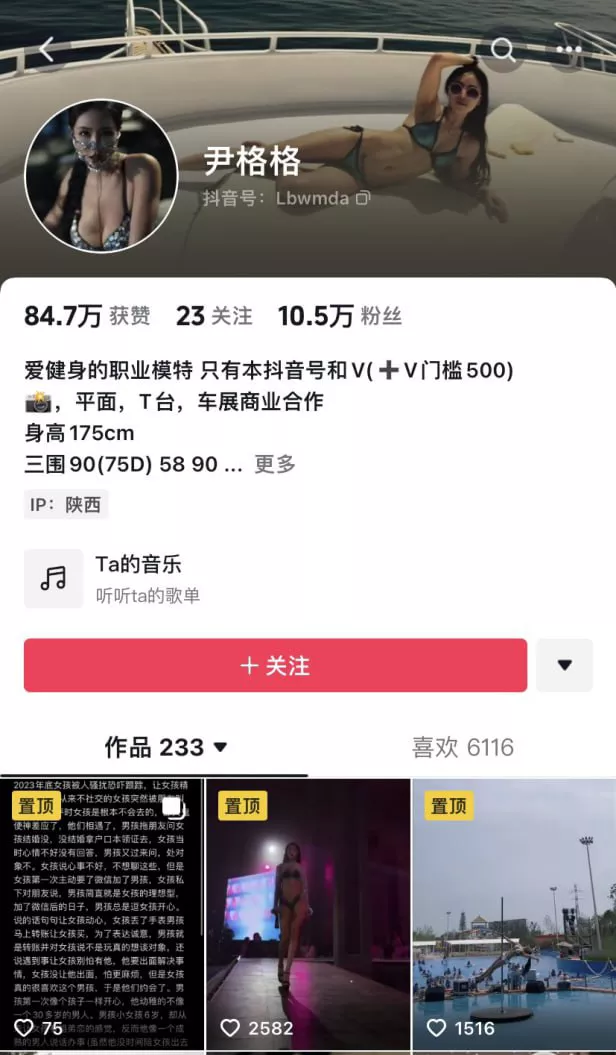
Task: Open the pinned text post with 75 likes
Action: (x=102, y=914)
